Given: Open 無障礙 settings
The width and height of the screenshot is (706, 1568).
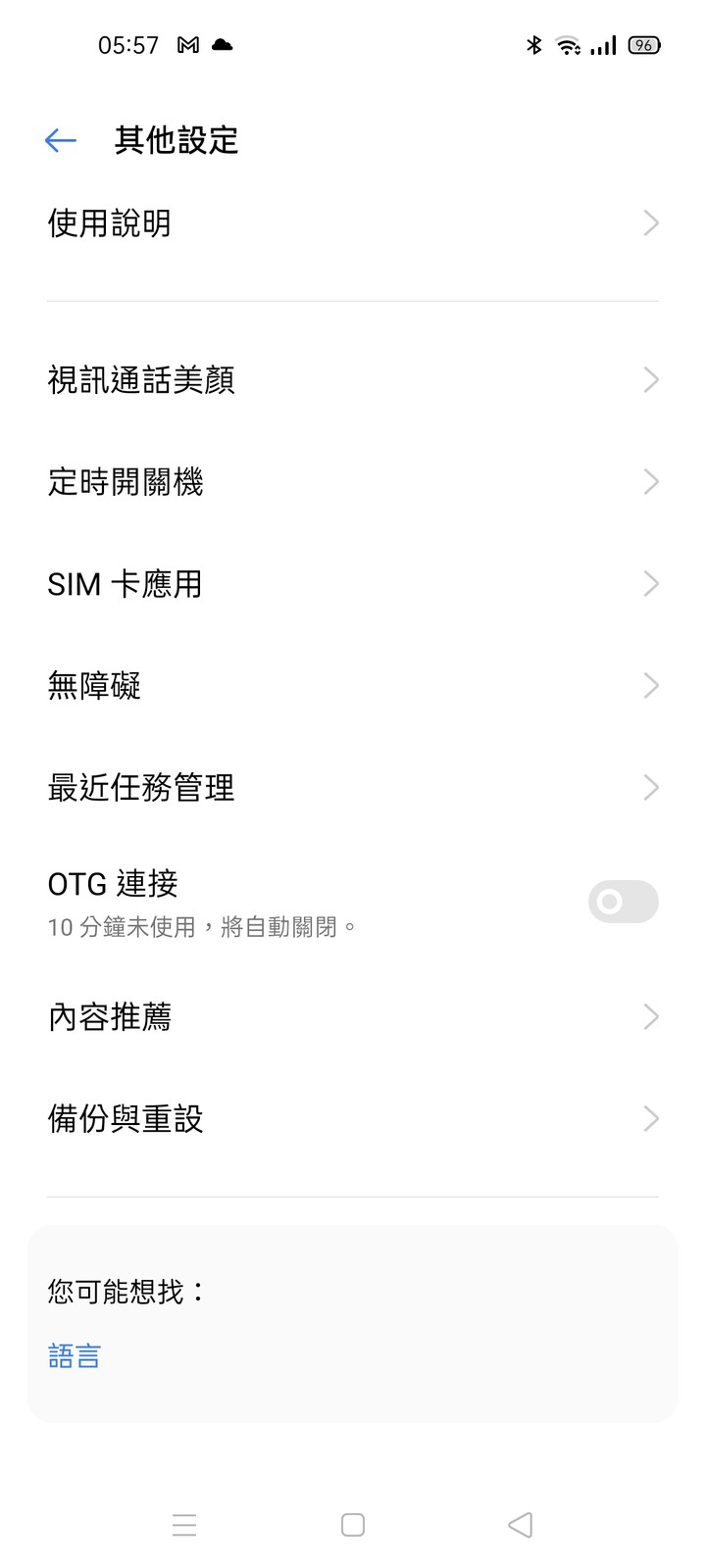Looking at the screenshot, I should click(x=353, y=686).
